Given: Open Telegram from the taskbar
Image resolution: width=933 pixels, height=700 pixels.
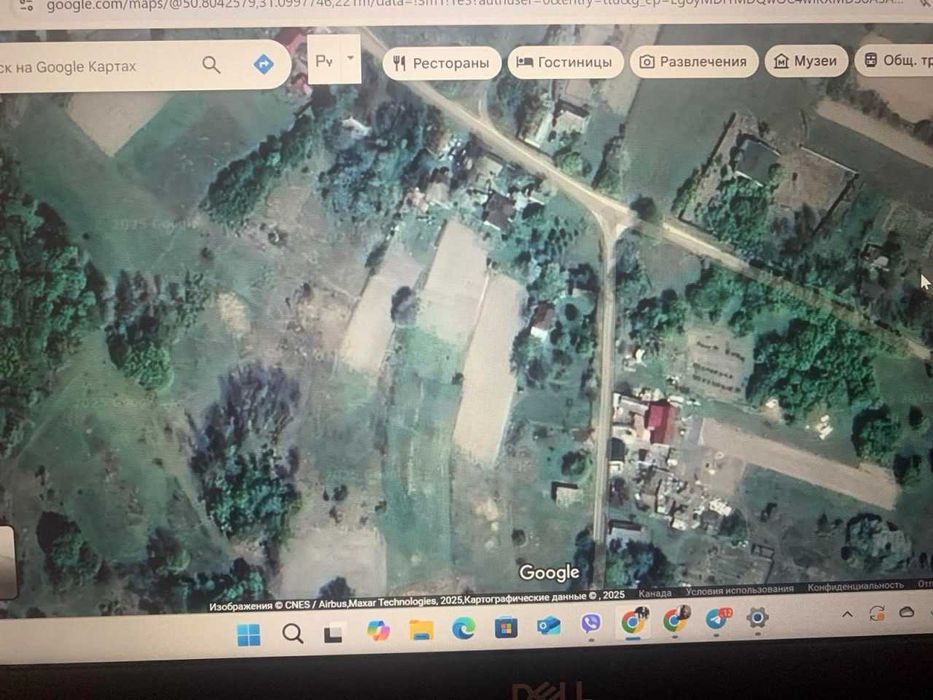Looking at the screenshot, I should pos(717,620).
